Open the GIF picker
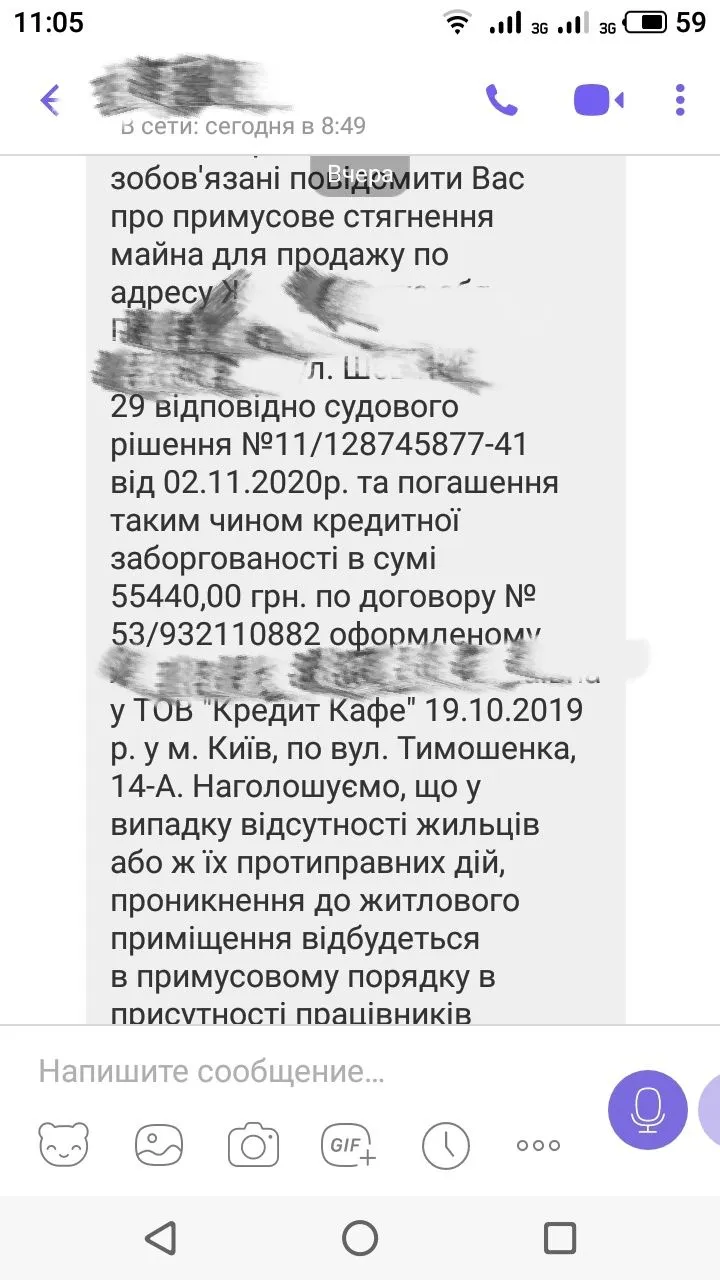The height and width of the screenshot is (1280, 720). point(348,1146)
